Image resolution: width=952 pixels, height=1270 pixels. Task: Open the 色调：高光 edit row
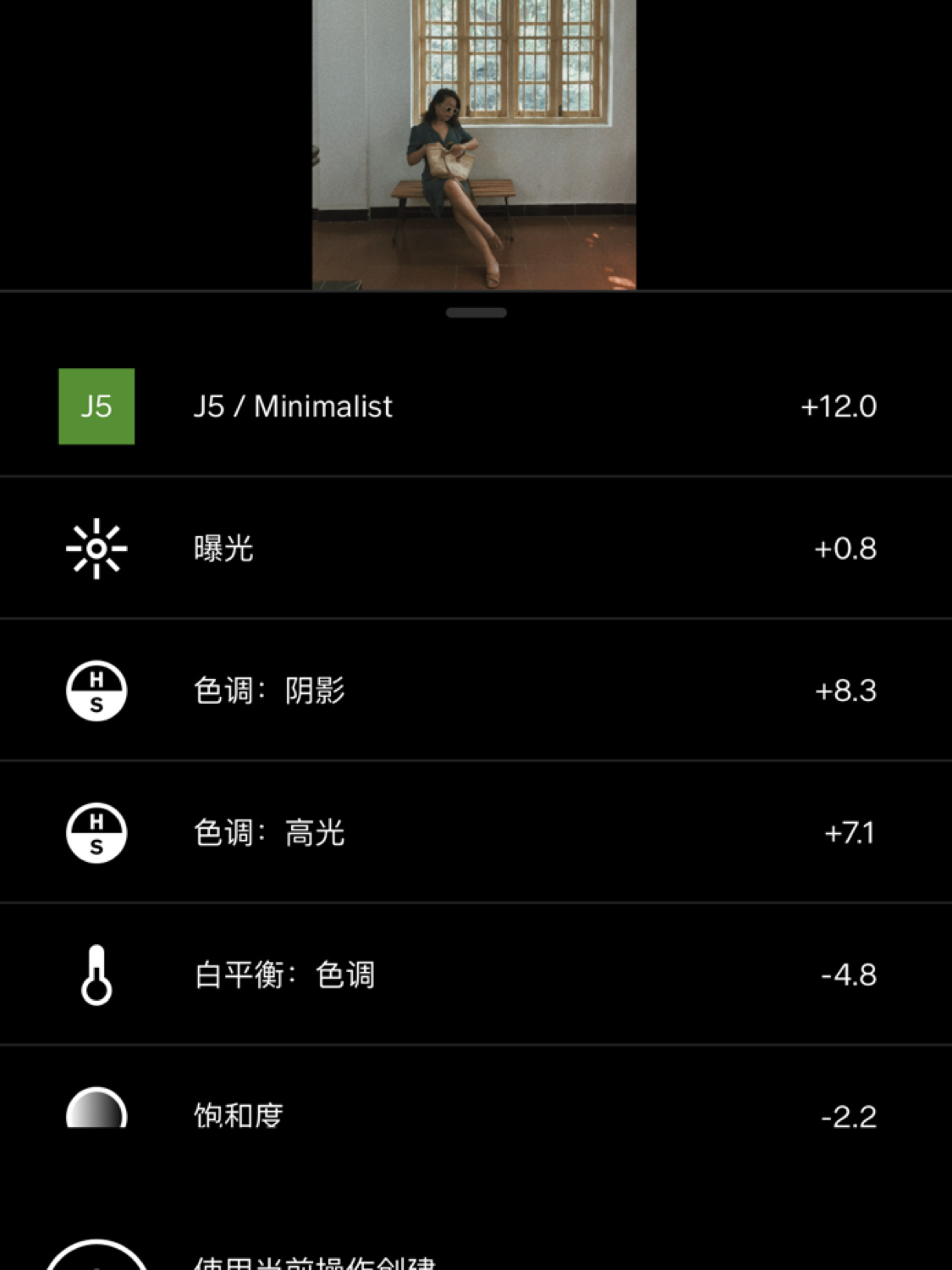(x=474, y=833)
